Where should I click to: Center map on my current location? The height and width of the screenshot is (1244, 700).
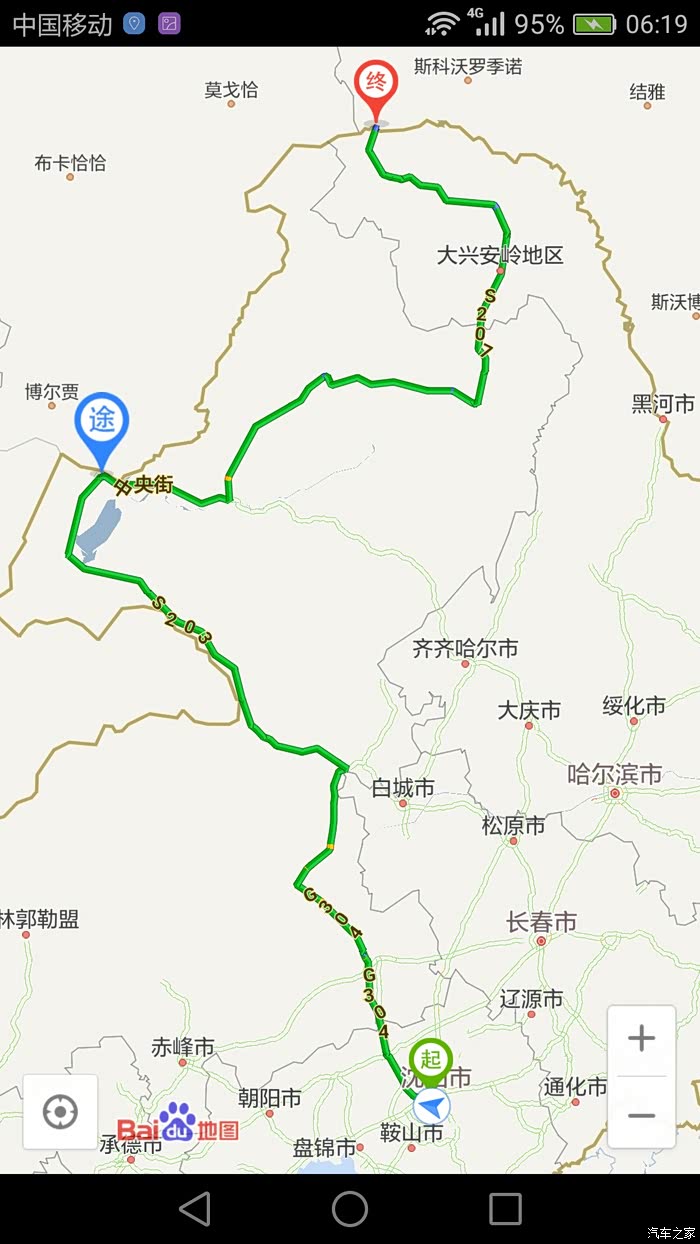click(x=60, y=1111)
